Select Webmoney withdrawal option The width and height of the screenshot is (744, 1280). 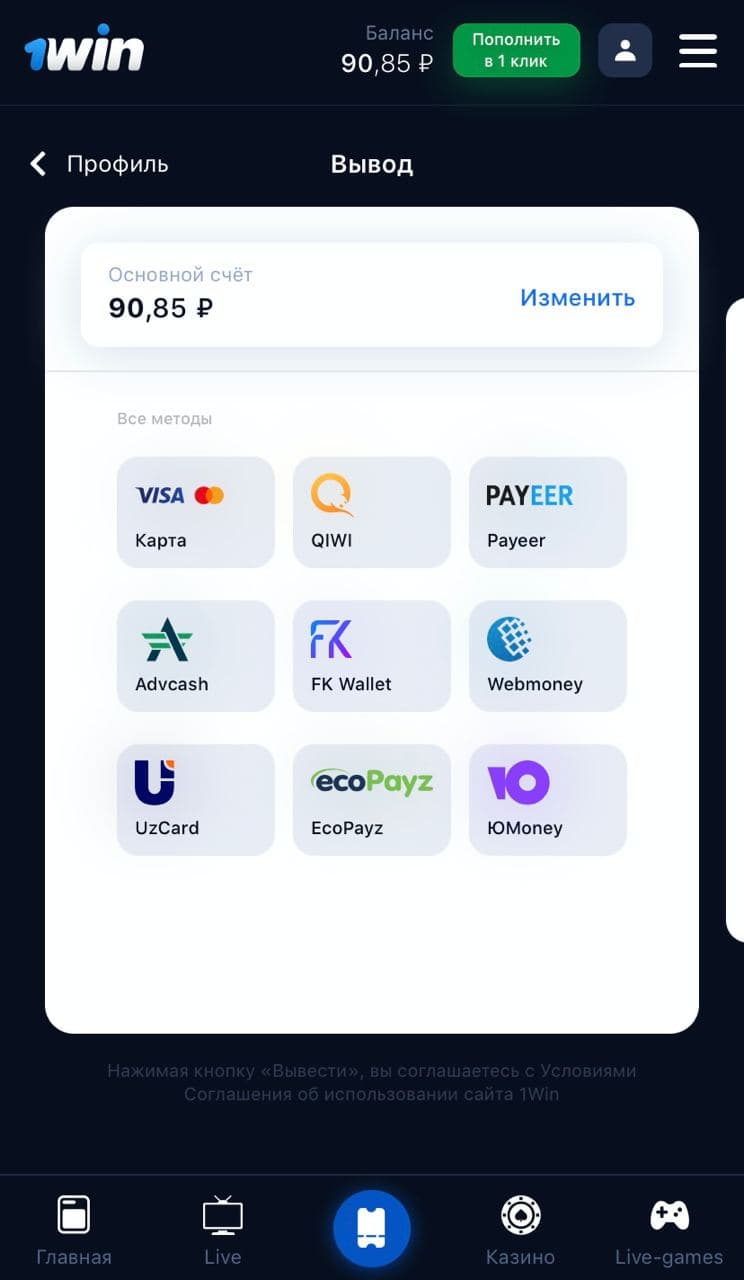click(547, 656)
